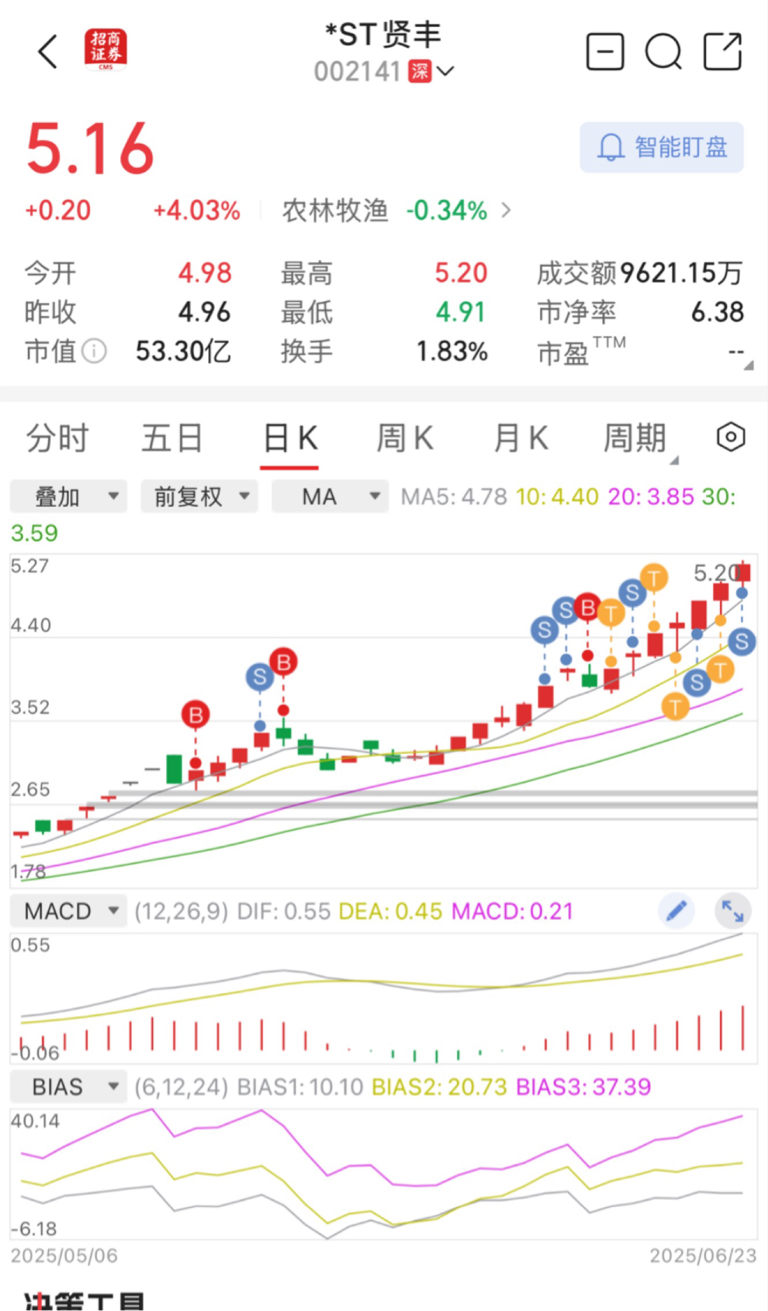Screen dimensions: 768x1311
Task: Change MA indicator dropdown
Action: pos(330,496)
